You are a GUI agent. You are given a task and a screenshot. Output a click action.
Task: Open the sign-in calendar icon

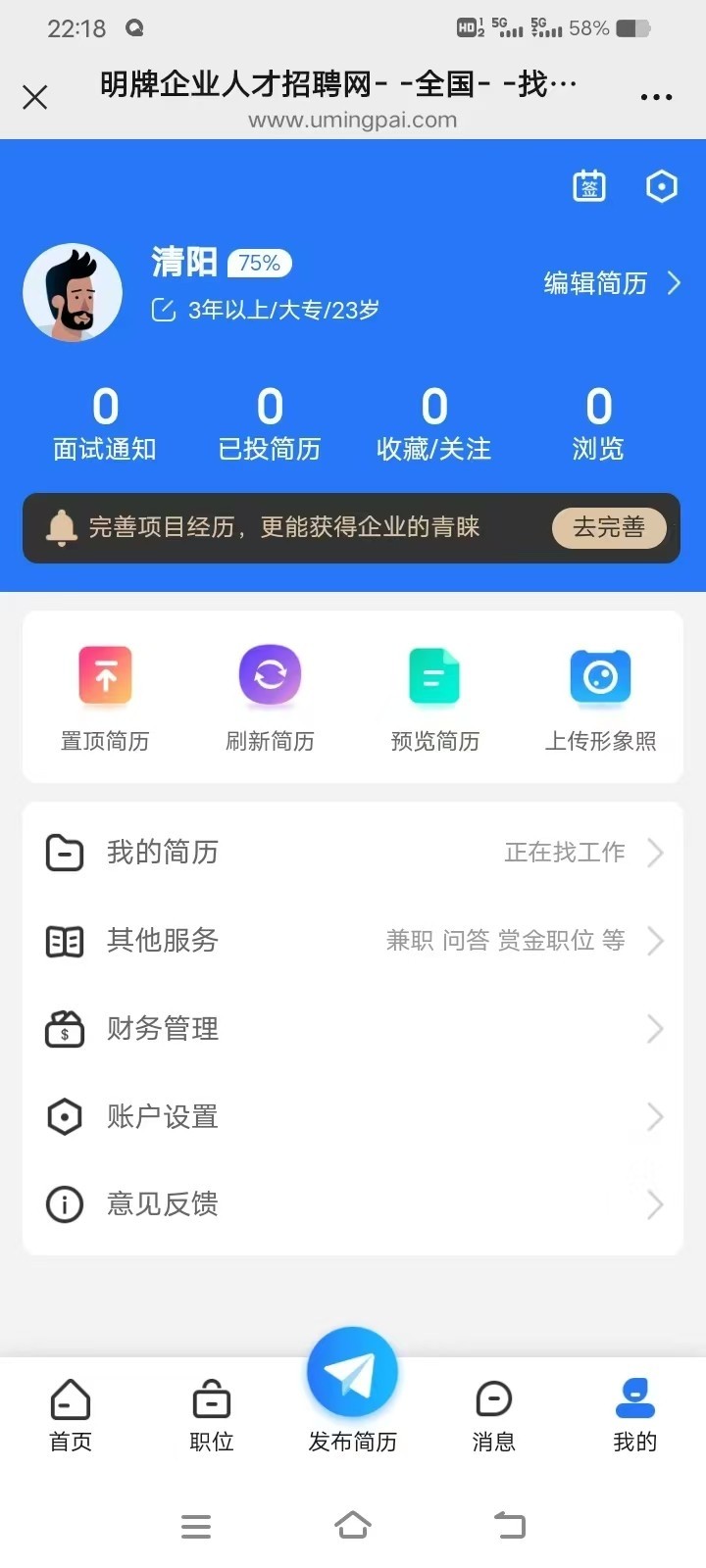click(589, 186)
